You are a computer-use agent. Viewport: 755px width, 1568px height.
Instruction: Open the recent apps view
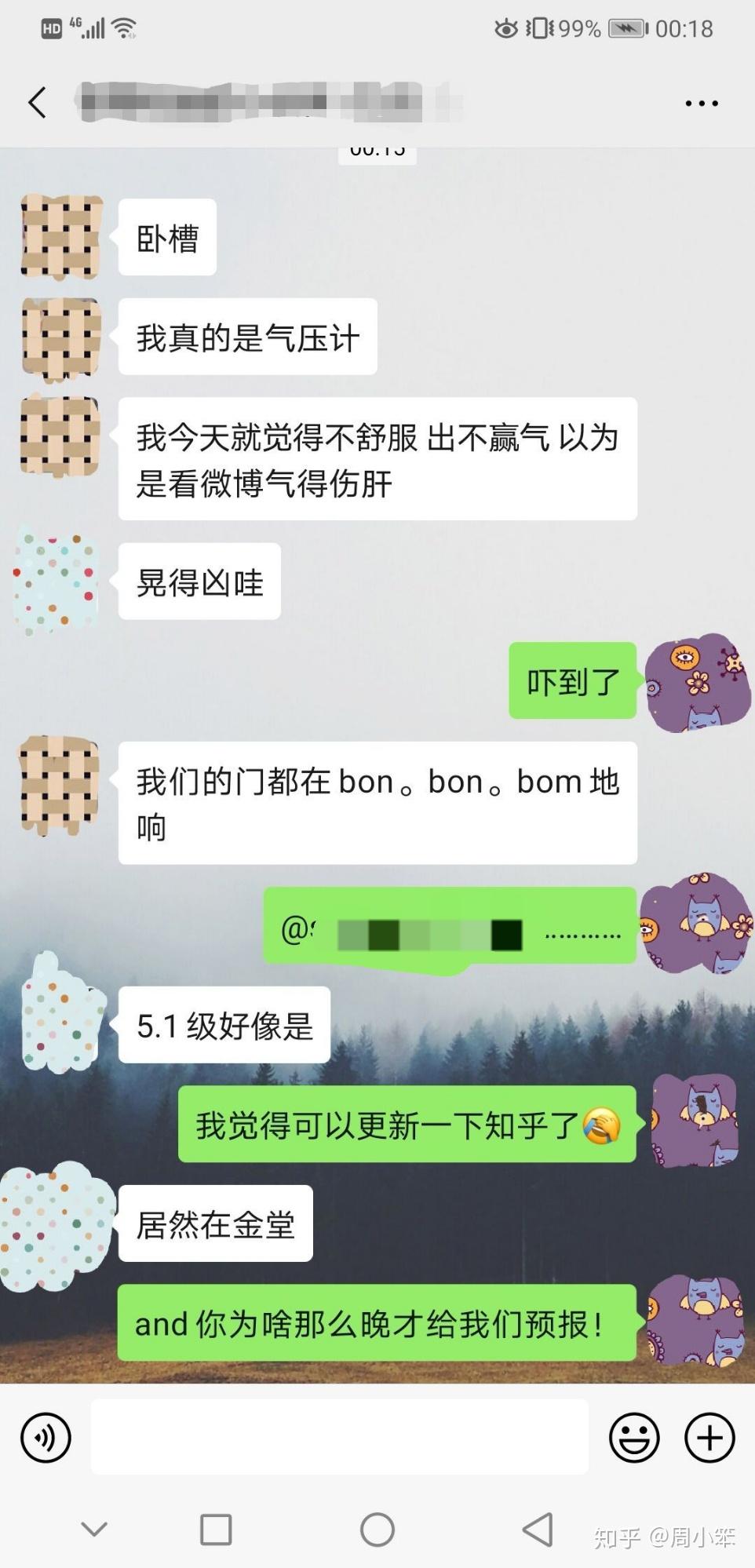(x=216, y=1530)
